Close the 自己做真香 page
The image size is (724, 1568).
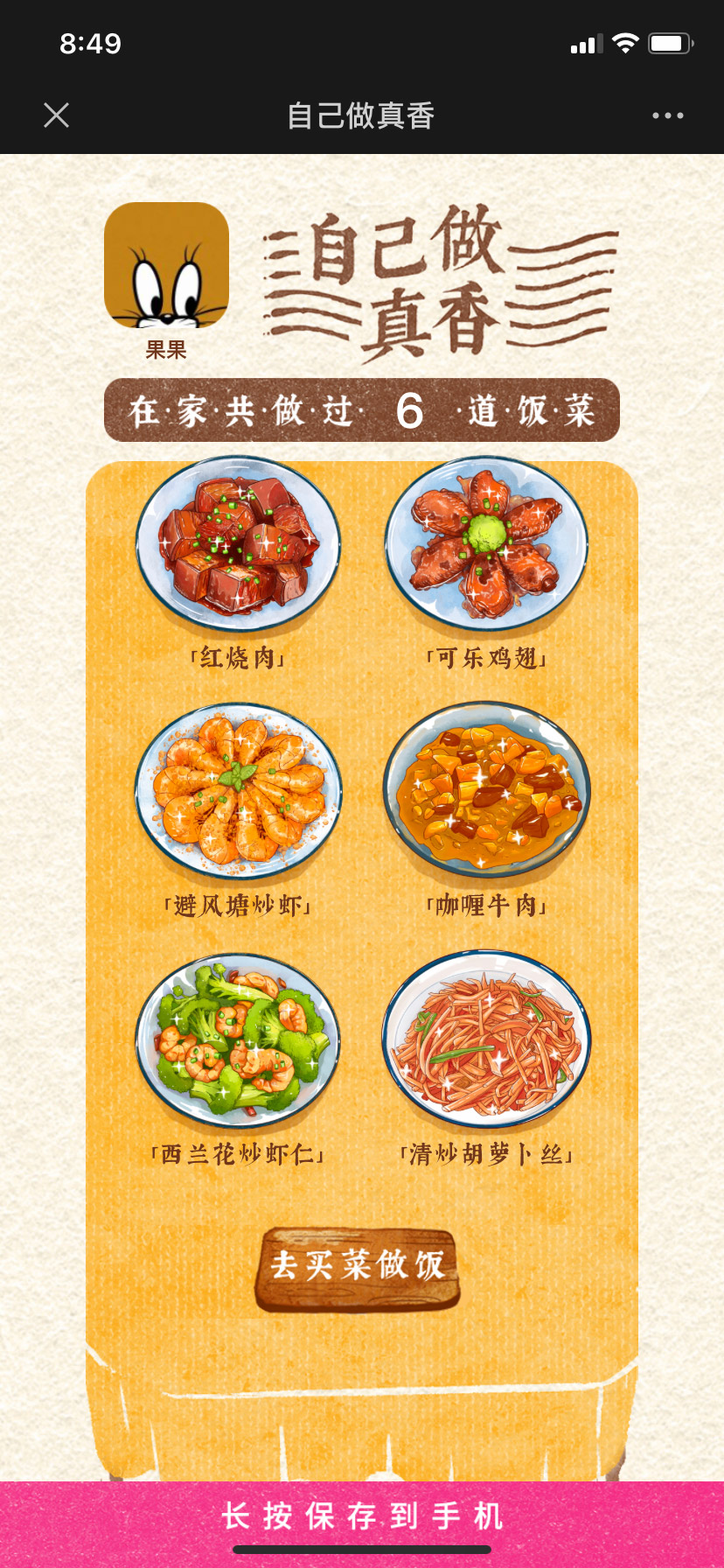point(57,115)
